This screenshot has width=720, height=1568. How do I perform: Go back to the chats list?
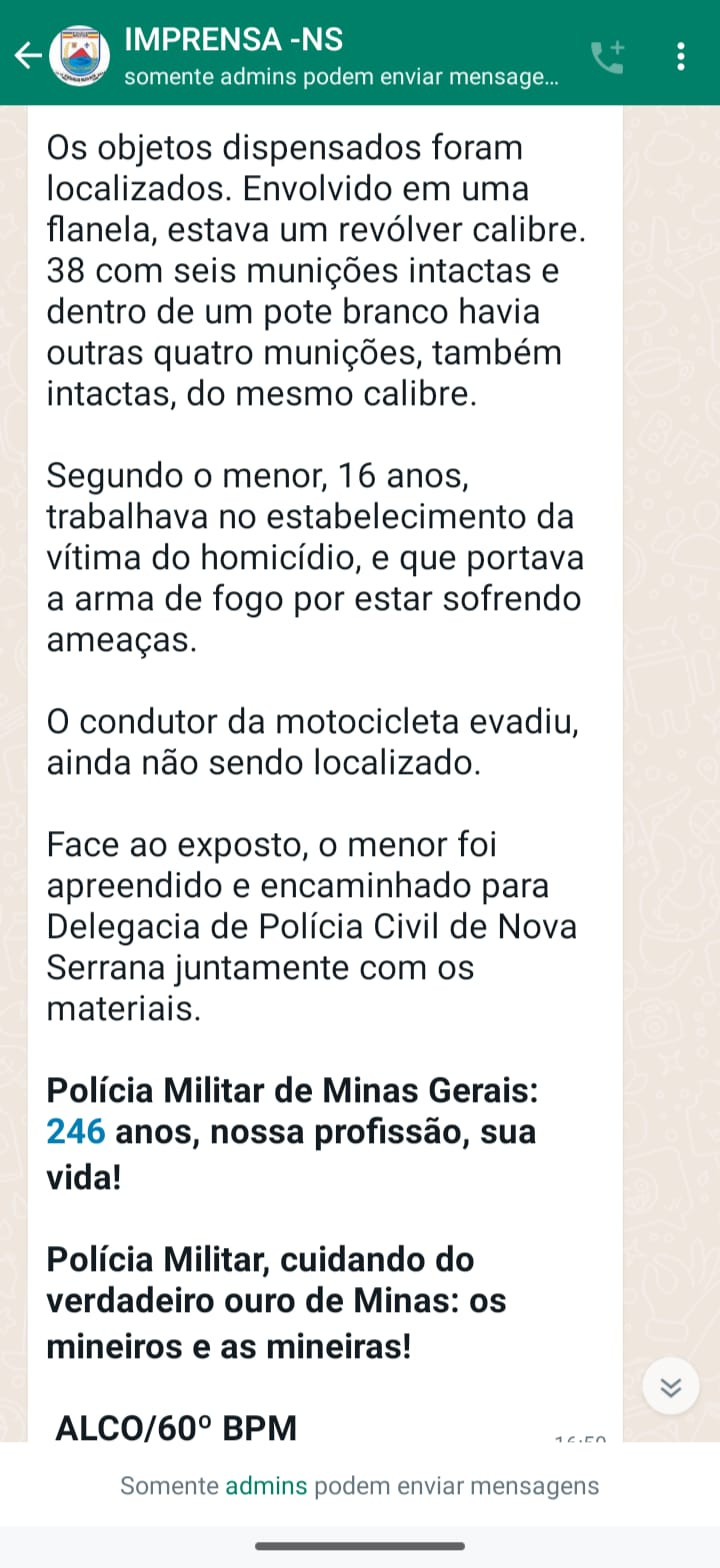(x=28, y=56)
